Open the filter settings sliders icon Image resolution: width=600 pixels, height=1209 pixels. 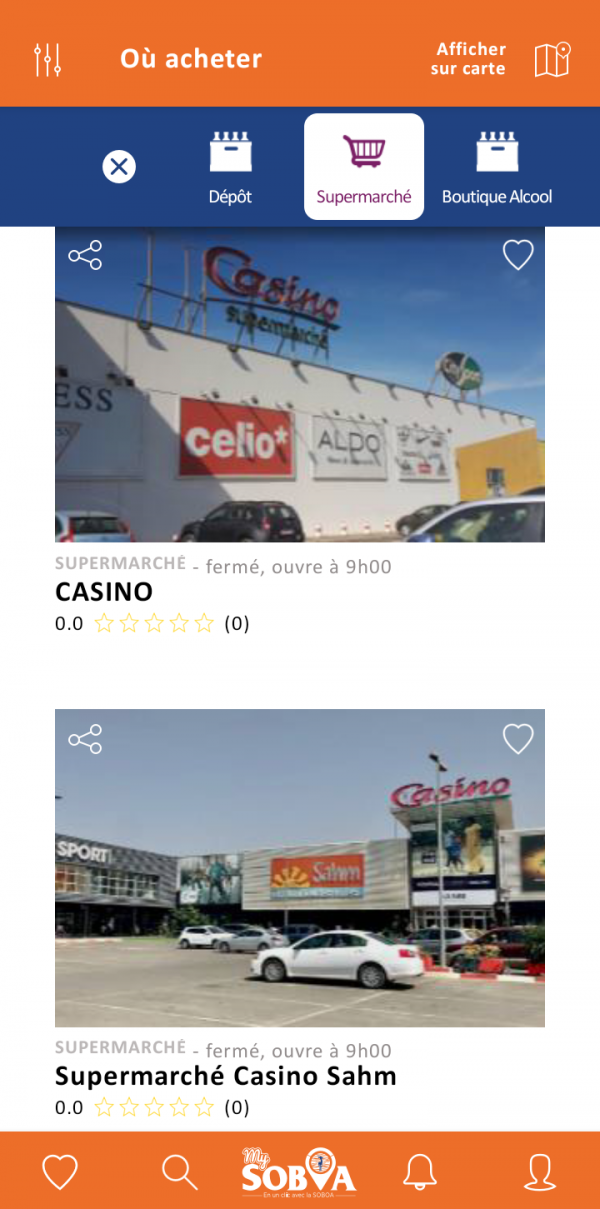[48, 60]
